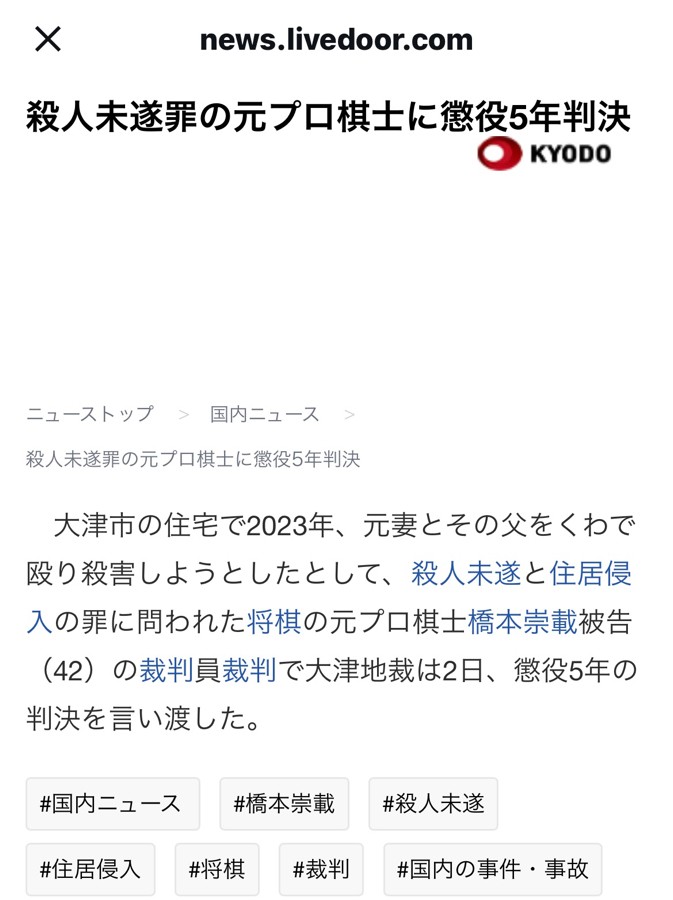Select the #橋本崇載 tag chip
This screenshot has width=673, height=900.
tap(284, 804)
